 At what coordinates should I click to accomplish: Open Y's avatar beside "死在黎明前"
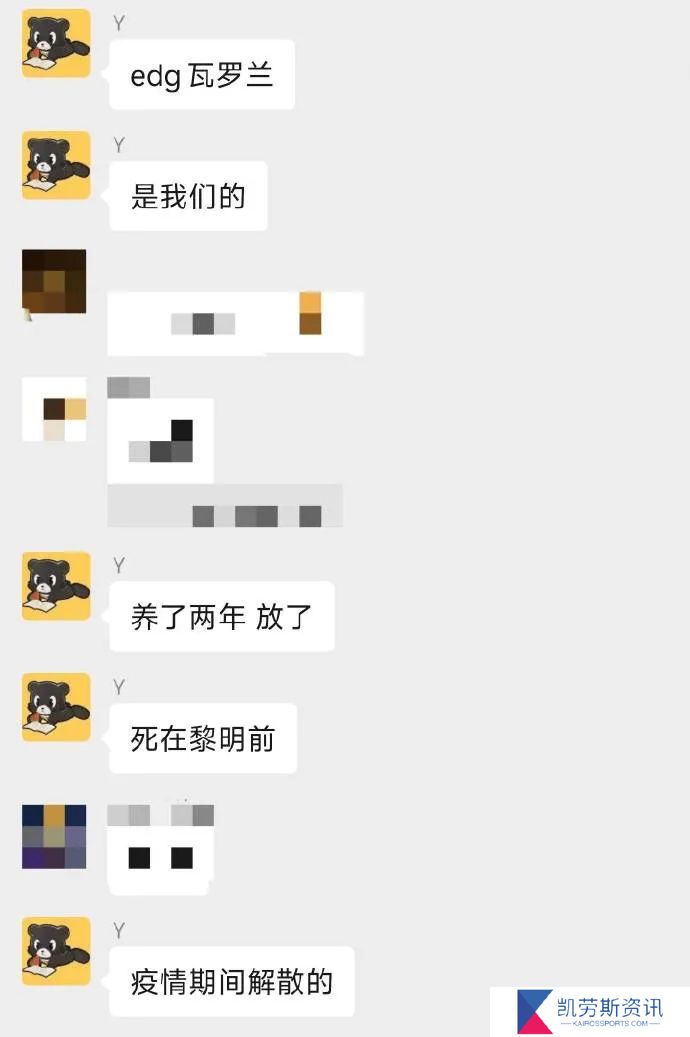click(56, 707)
